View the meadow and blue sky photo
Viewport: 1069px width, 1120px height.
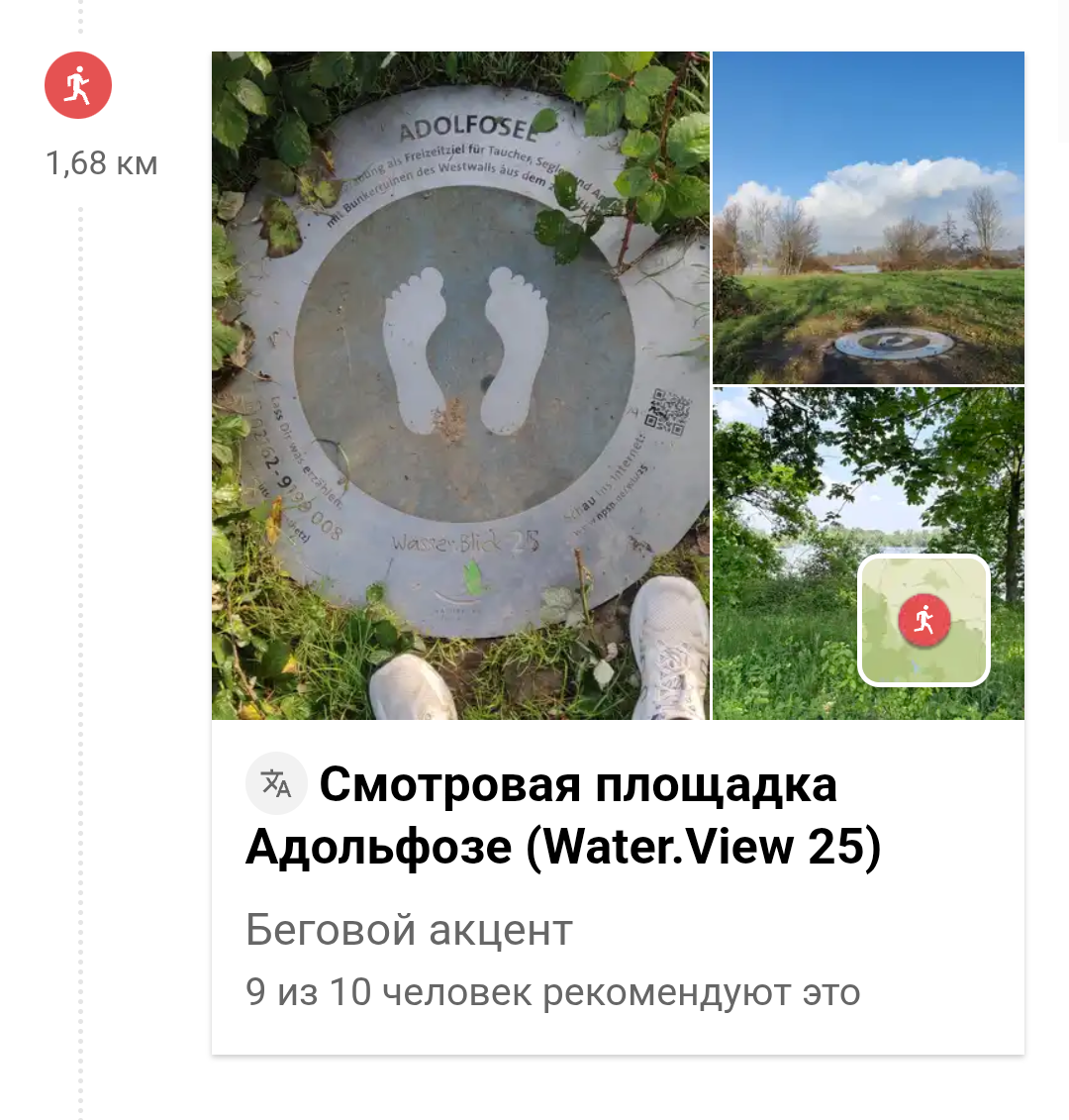[x=868, y=217]
